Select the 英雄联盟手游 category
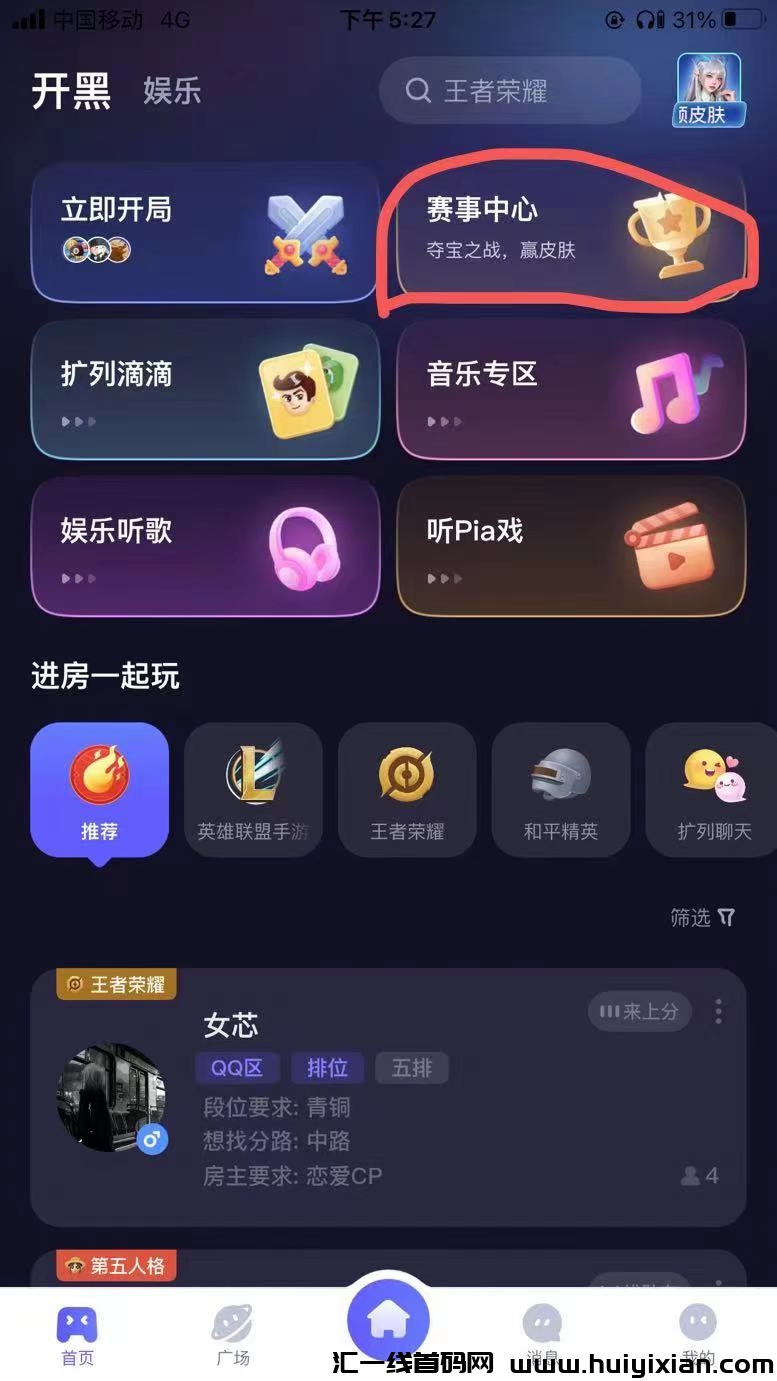Screen dimensions: 777x1381 click(253, 790)
